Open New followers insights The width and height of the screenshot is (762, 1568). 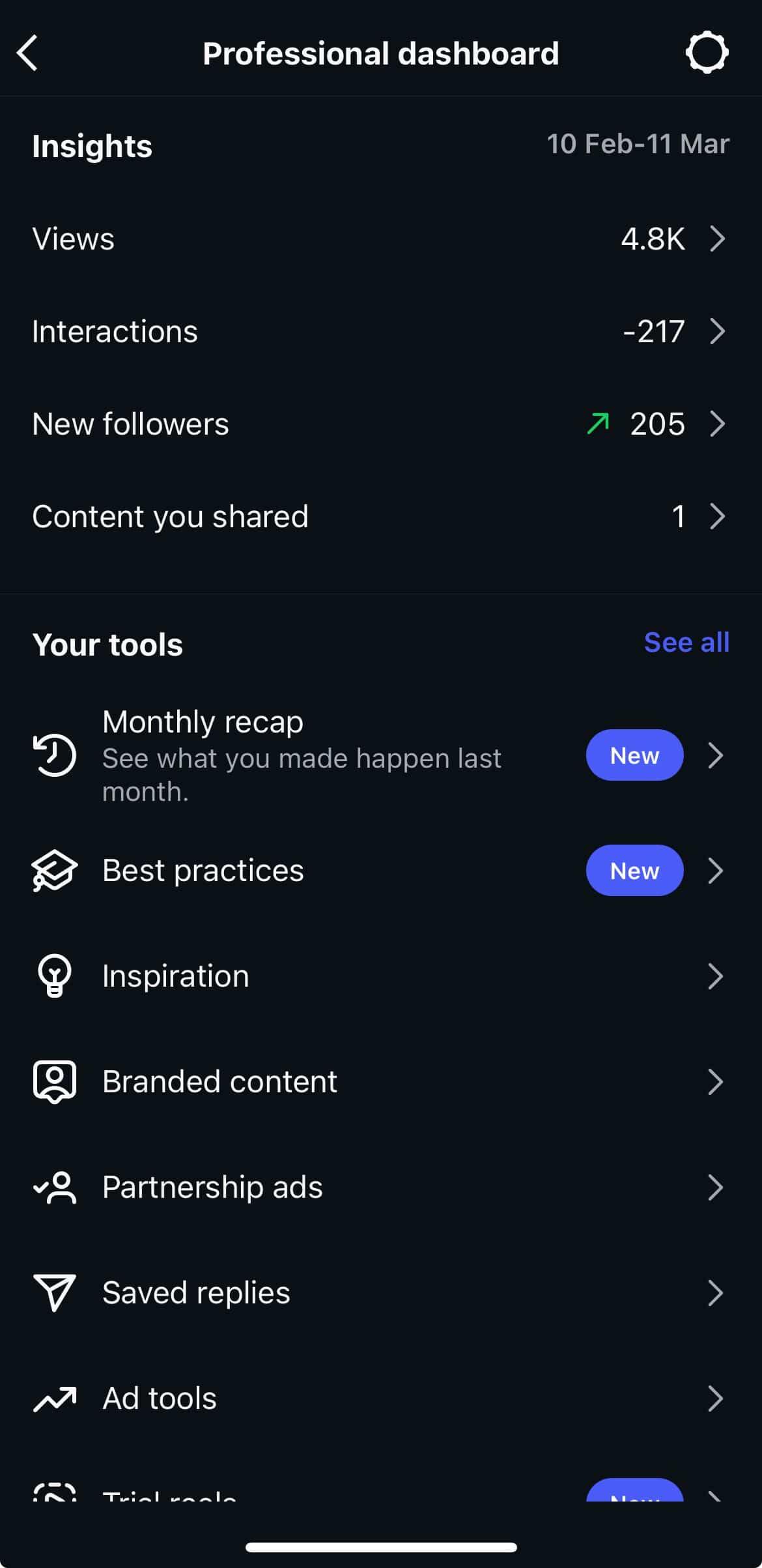point(380,424)
